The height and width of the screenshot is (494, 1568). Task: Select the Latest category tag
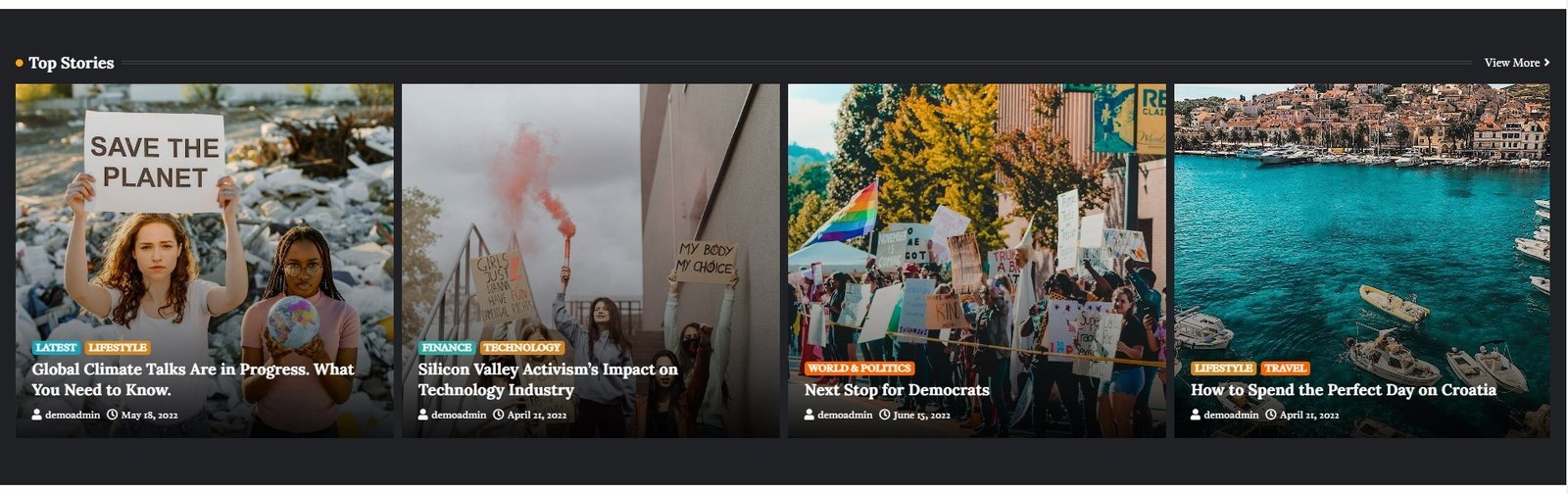click(56, 348)
